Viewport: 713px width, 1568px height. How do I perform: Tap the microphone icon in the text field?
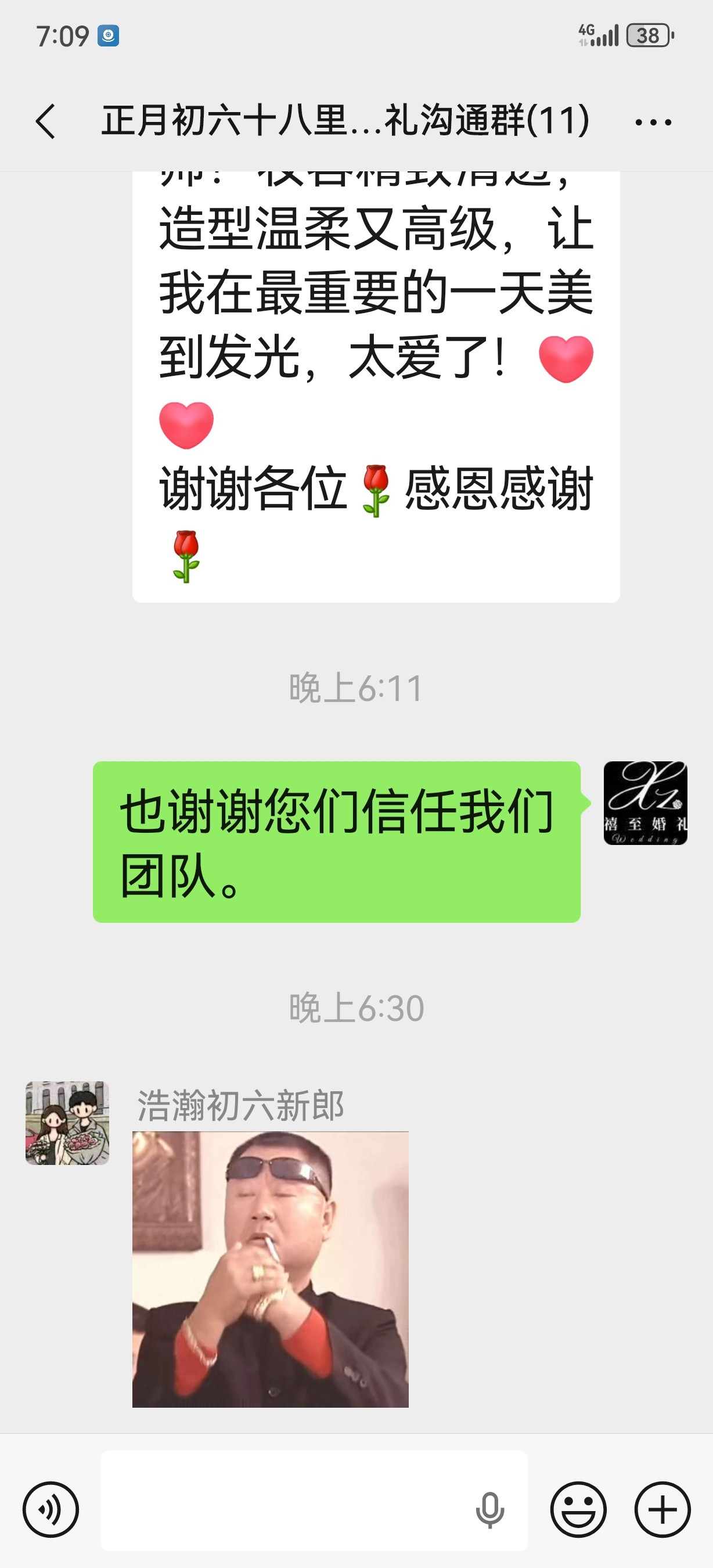click(489, 1510)
